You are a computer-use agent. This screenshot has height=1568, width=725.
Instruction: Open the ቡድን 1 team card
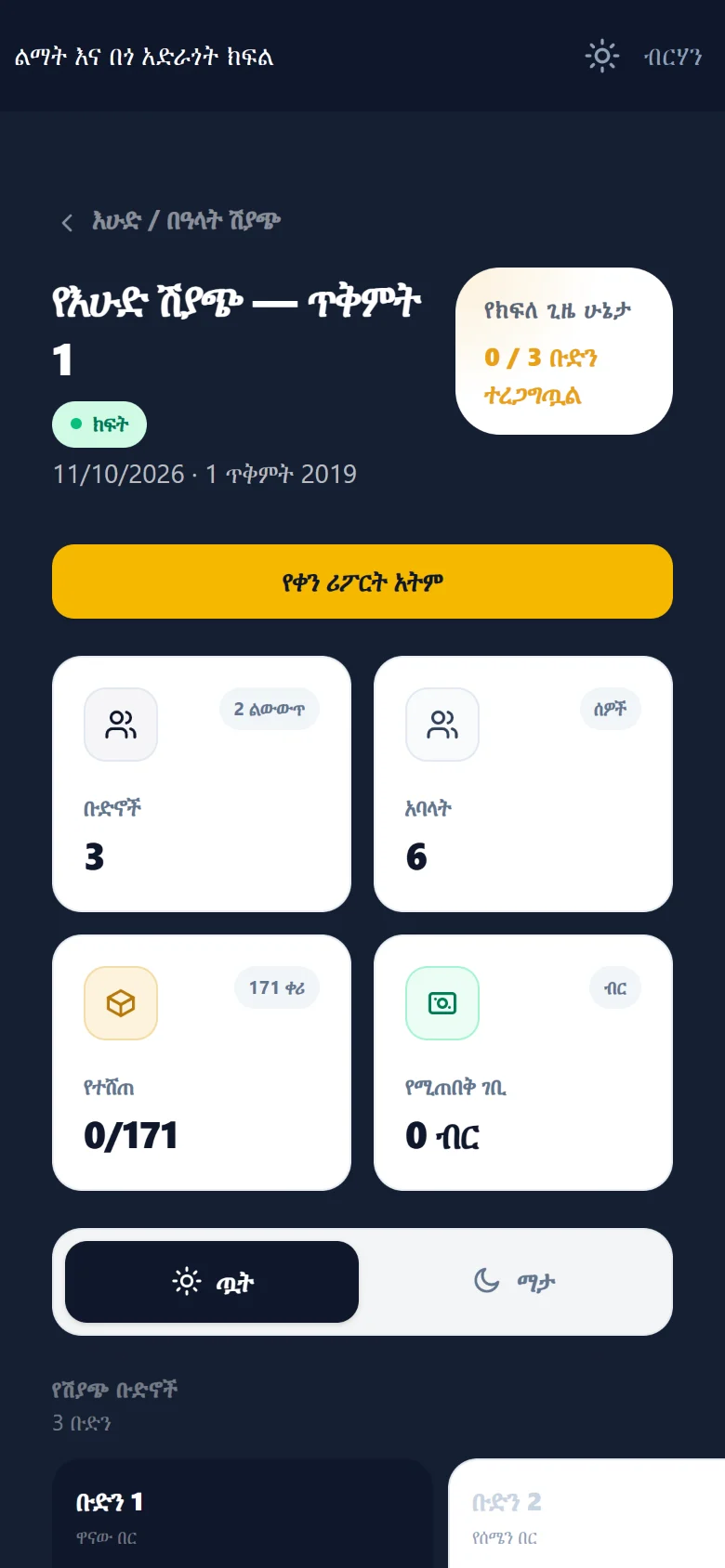coord(243,1513)
